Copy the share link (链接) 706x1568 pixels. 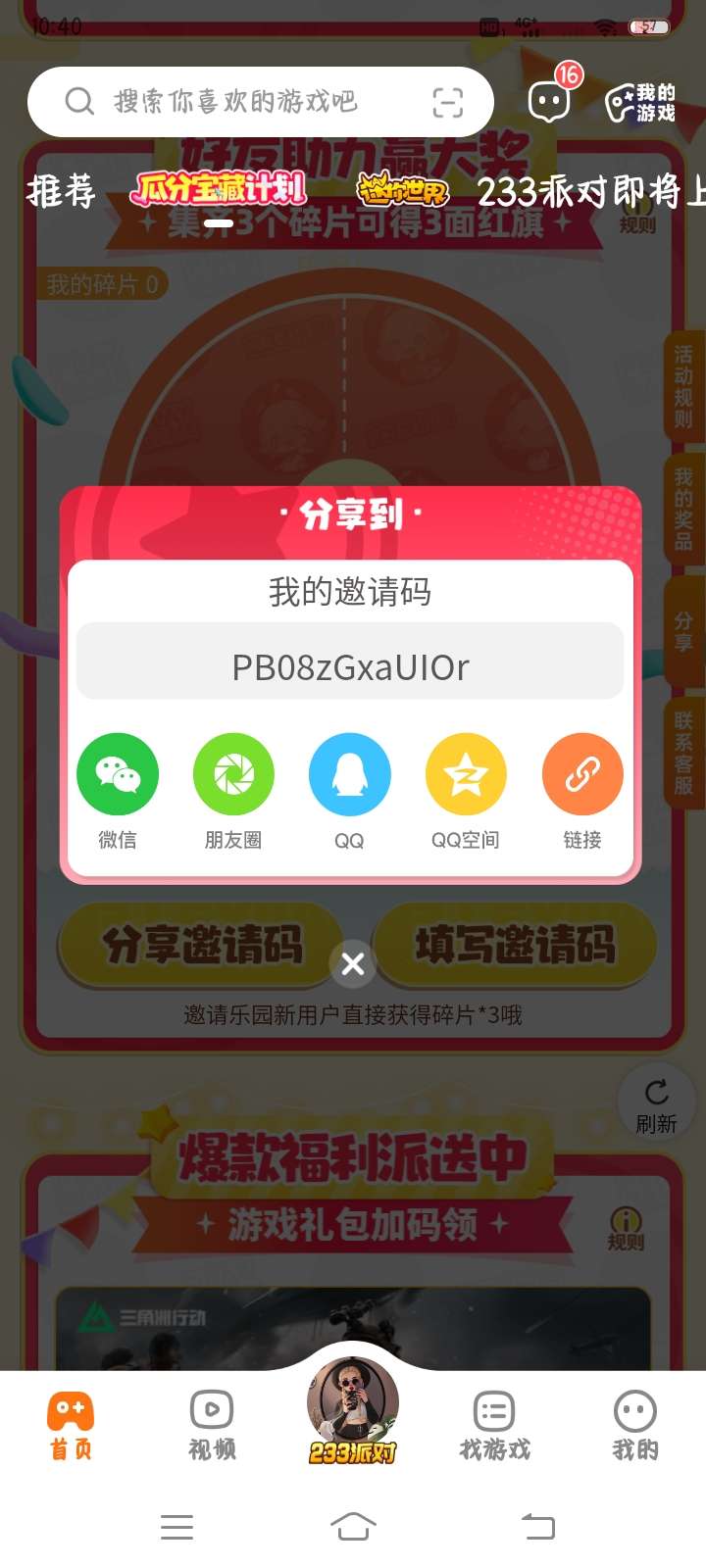point(581,775)
